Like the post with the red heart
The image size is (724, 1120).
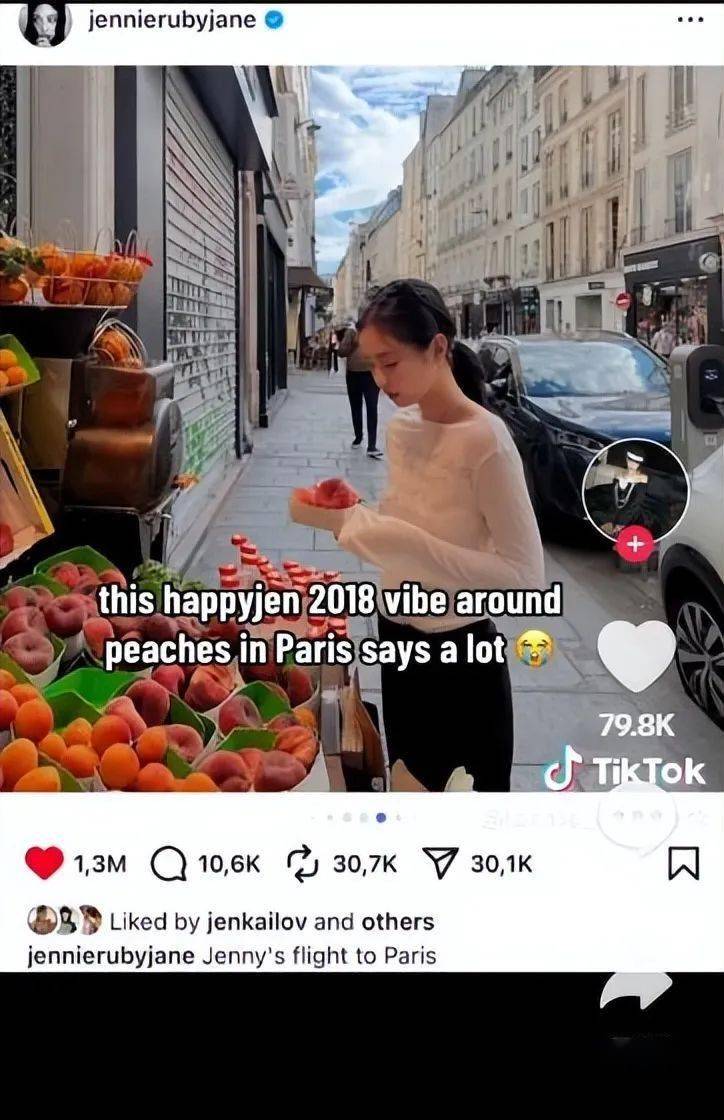click(44, 863)
